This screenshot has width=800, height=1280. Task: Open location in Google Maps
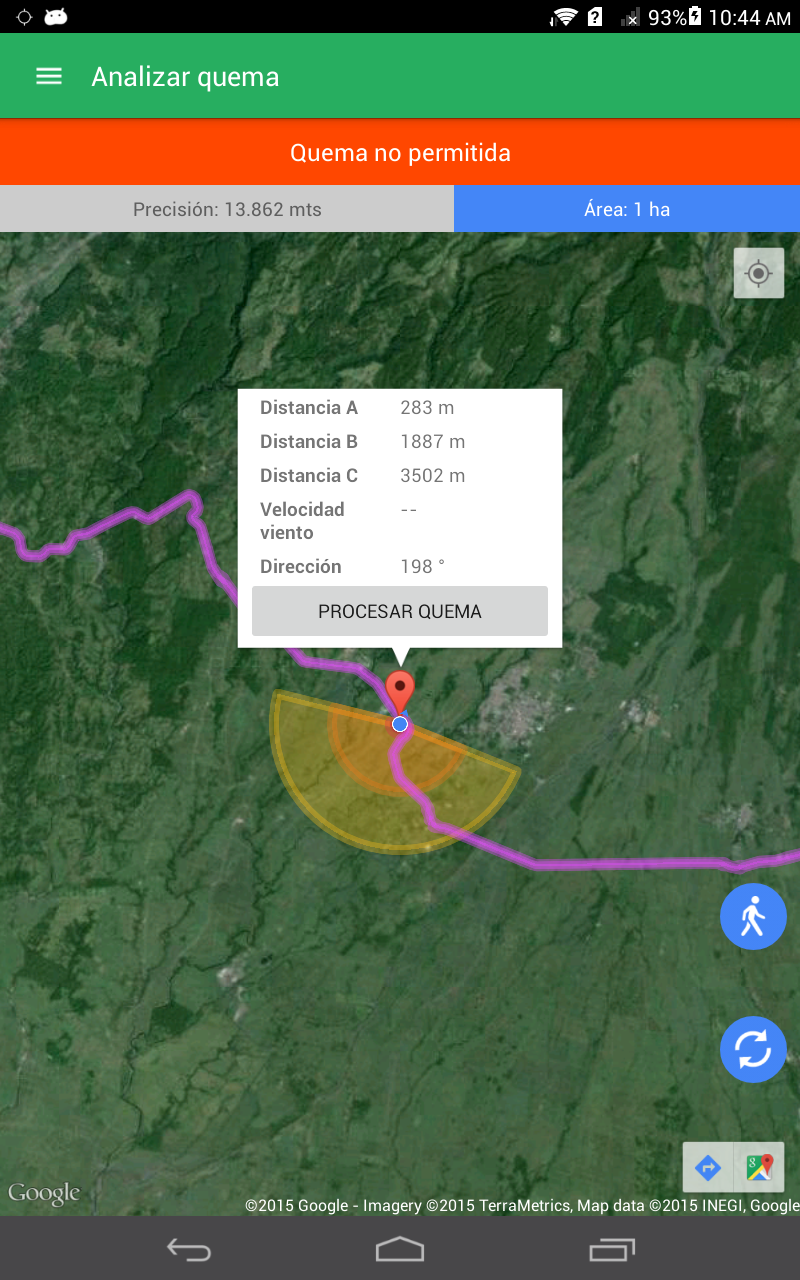click(x=759, y=1167)
